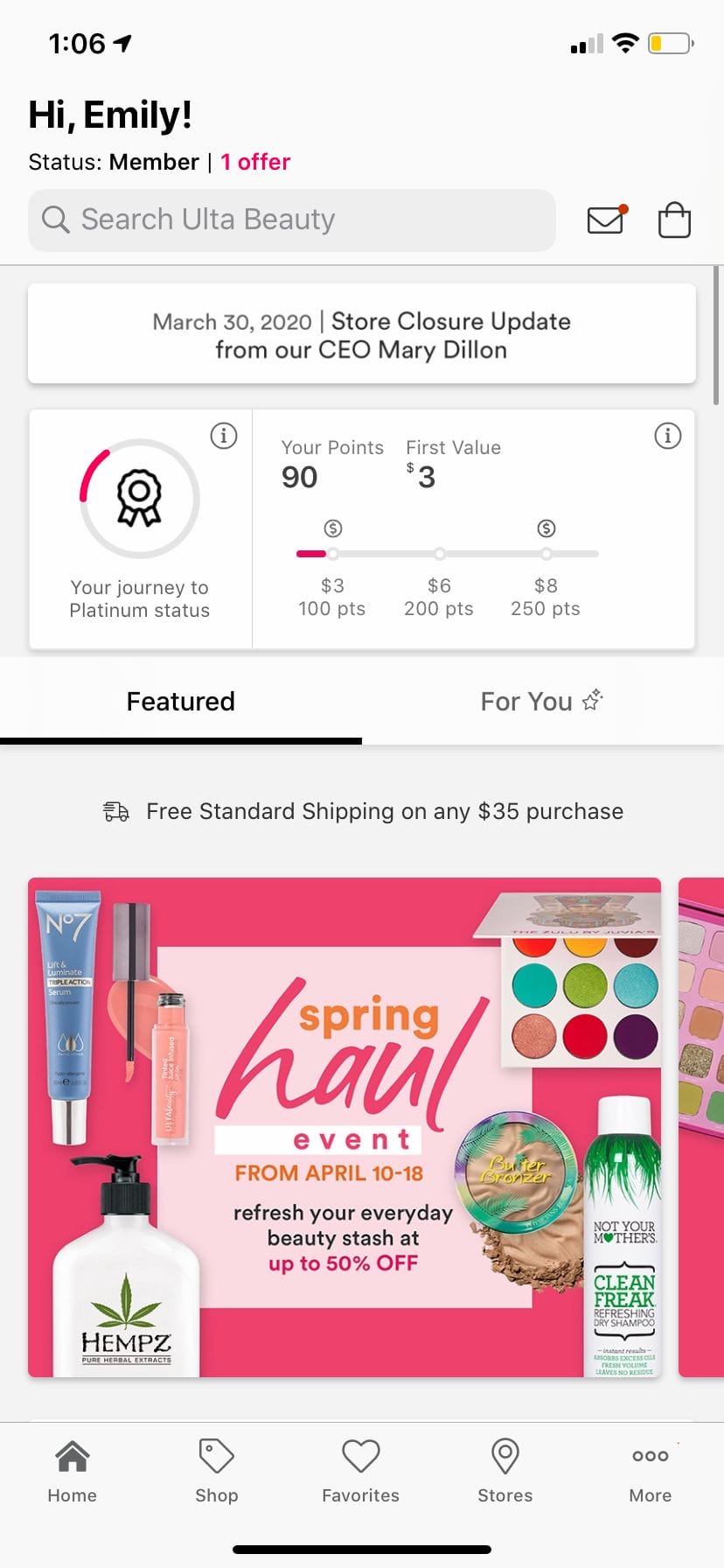Select the Featured tab
Viewport: 724px width, 1568px height.
click(180, 700)
